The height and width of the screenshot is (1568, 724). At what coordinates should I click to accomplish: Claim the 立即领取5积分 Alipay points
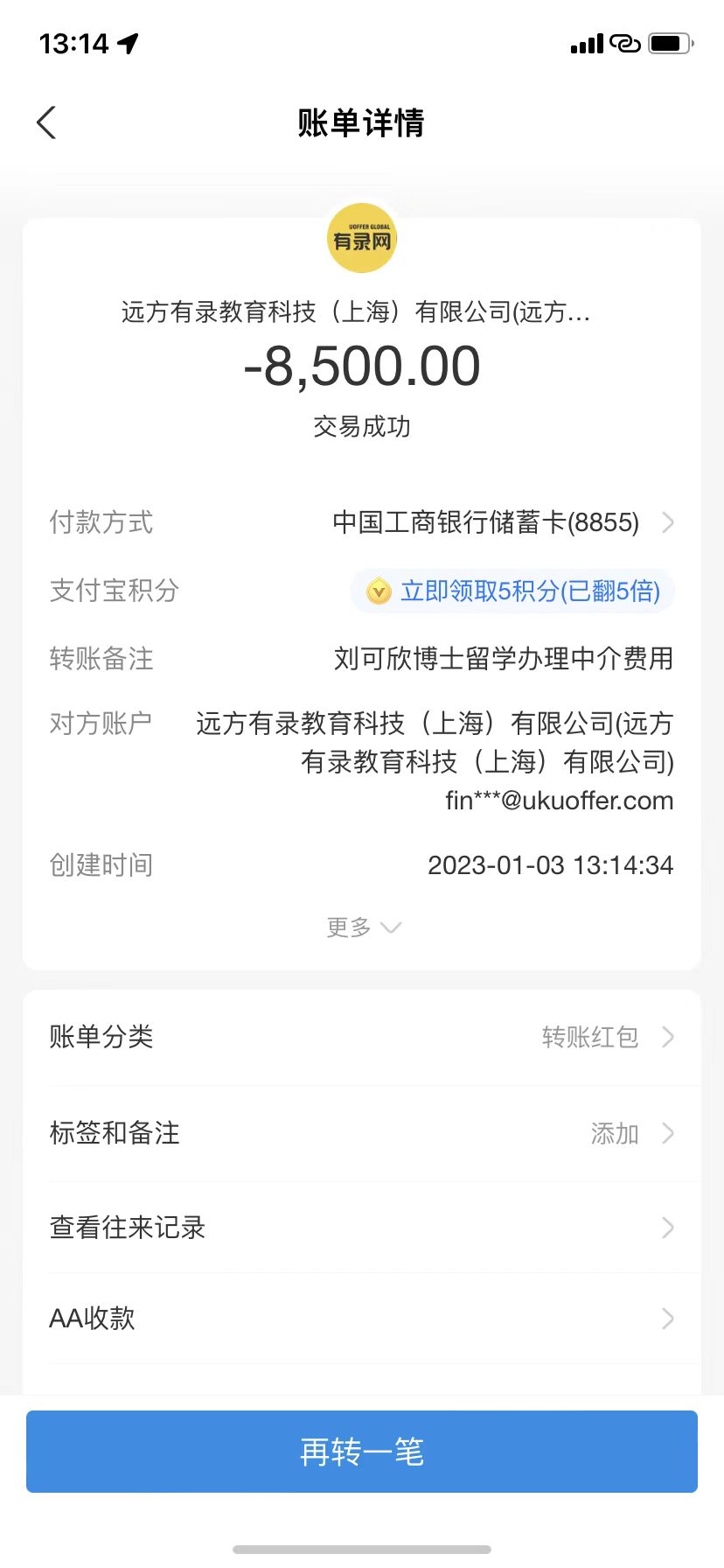tap(513, 591)
